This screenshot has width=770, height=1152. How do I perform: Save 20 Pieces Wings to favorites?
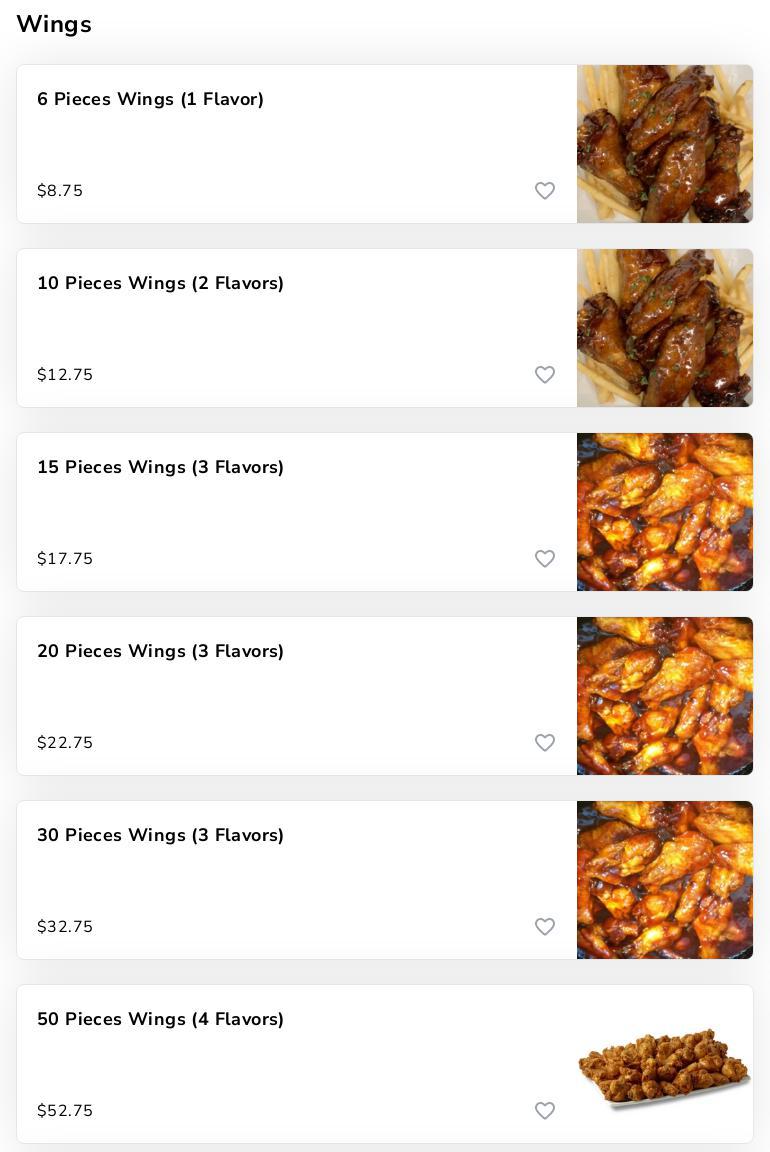point(545,743)
